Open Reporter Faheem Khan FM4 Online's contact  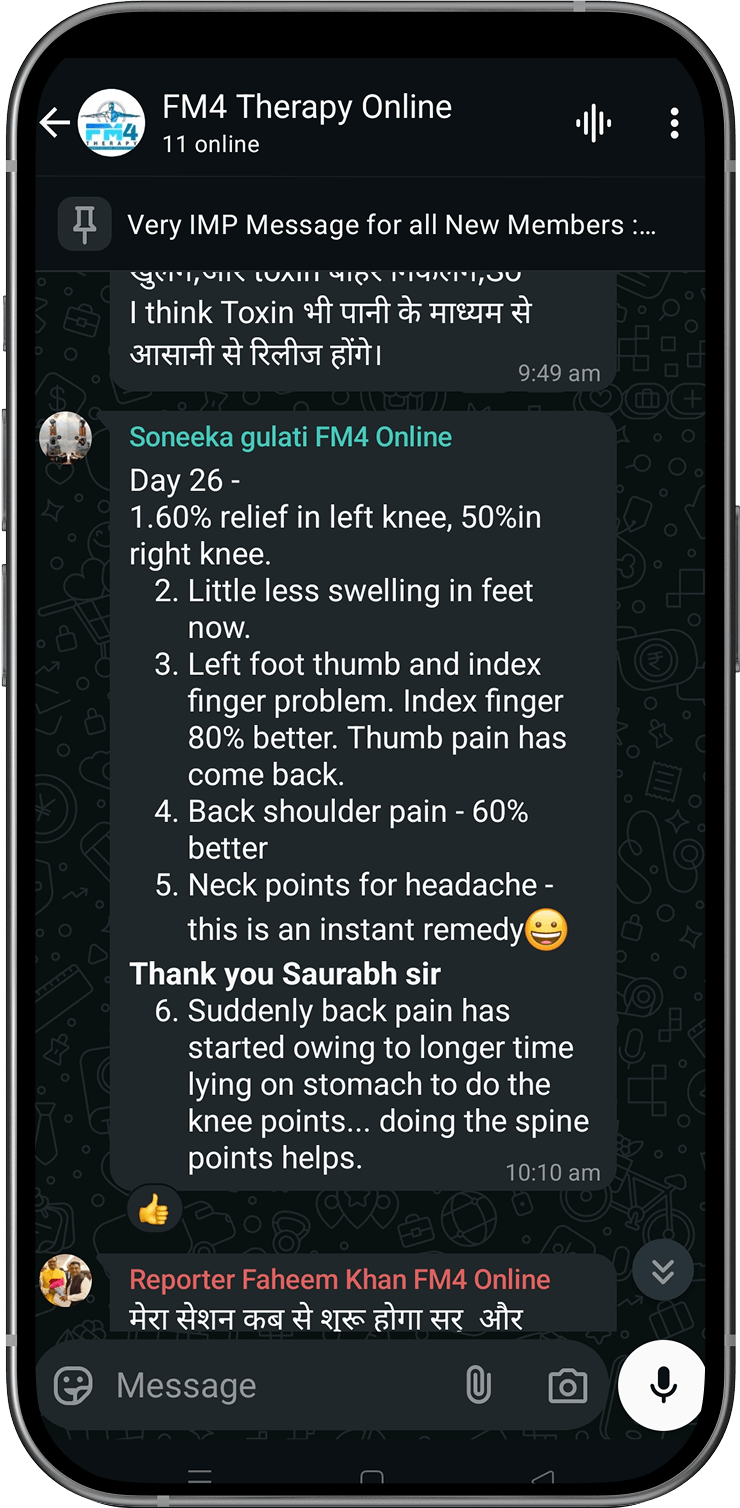pos(340,1279)
